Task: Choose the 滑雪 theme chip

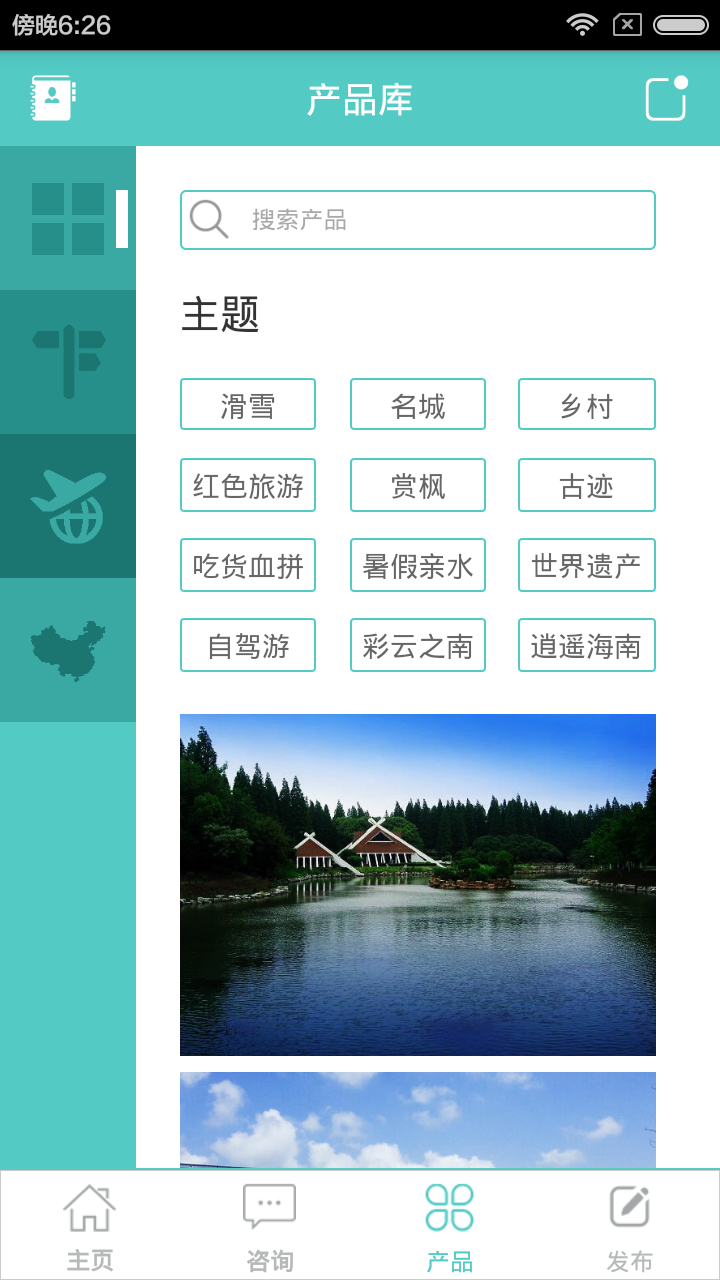Action: click(248, 405)
